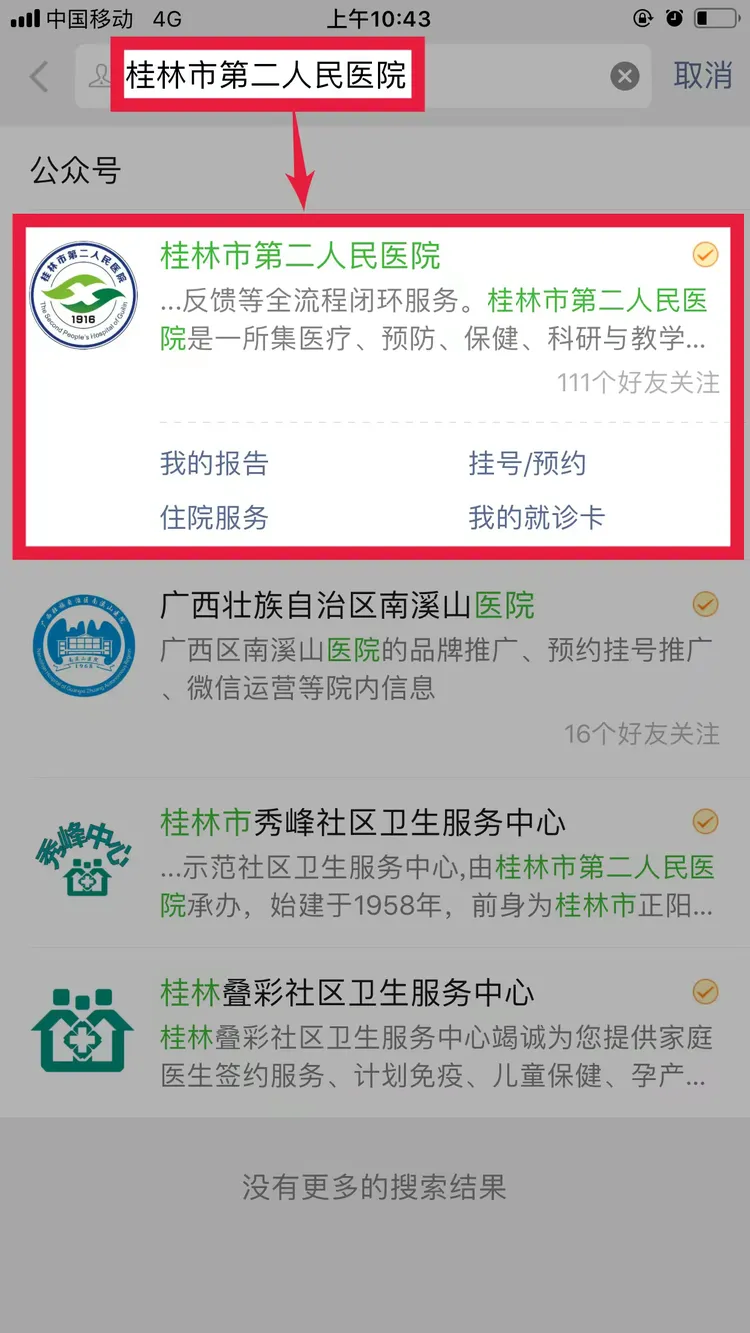Clear the search text with the X icon
The image size is (750, 1333).
click(625, 77)
